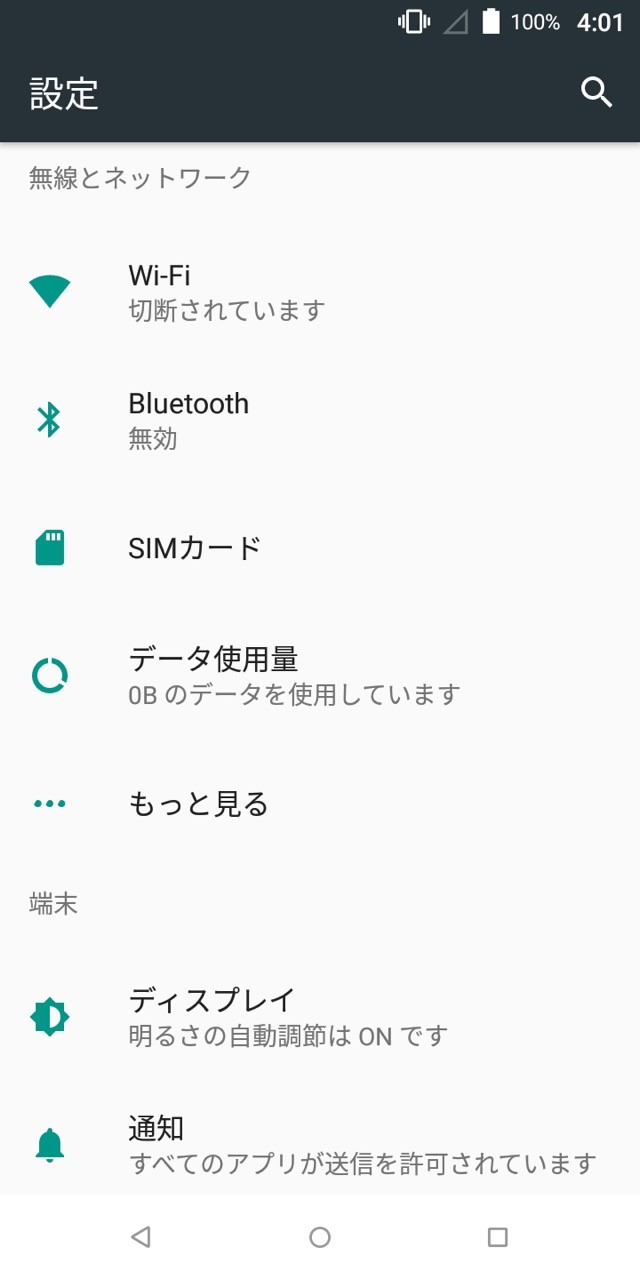
Task: Open the Bluetooth settings row
Action: tap(320, 420)
